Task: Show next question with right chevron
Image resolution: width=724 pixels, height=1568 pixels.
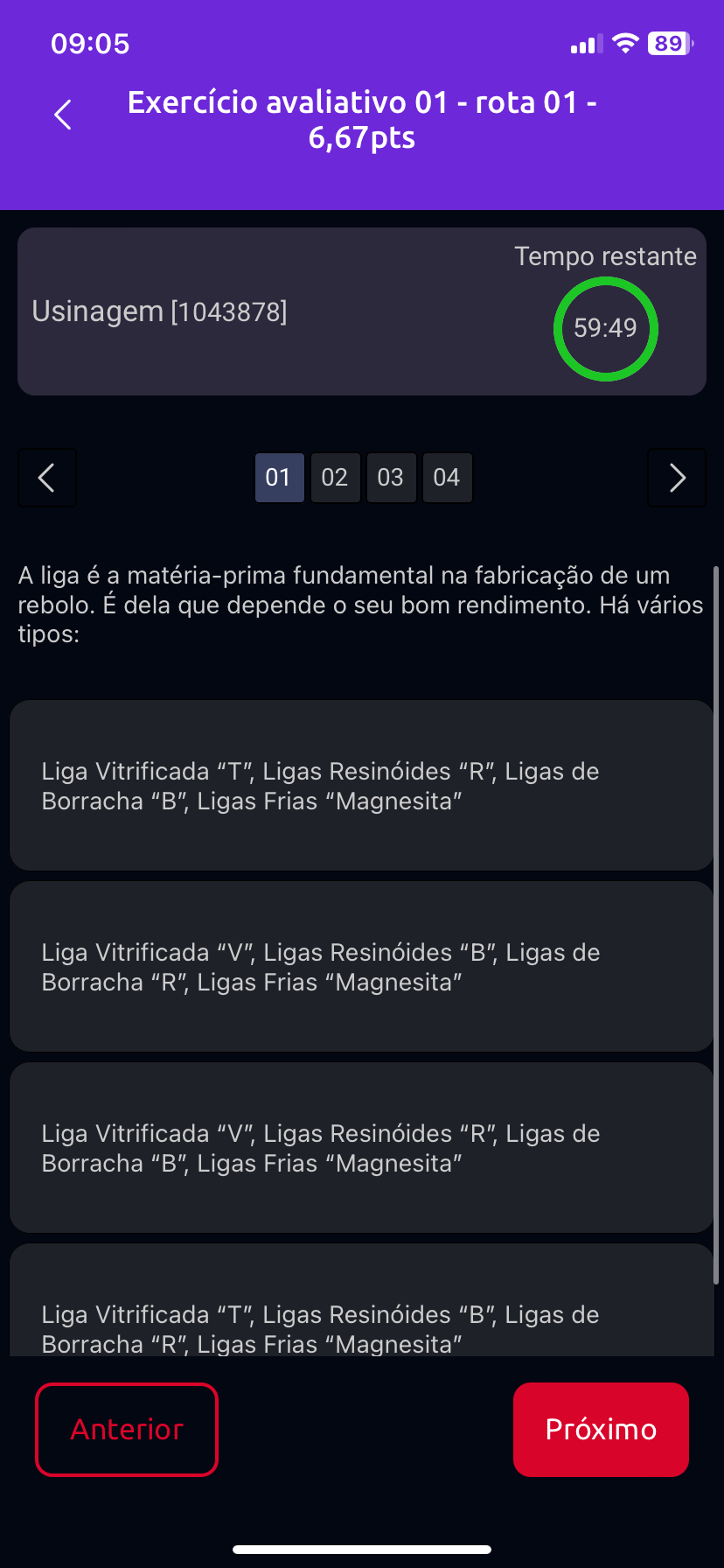Action: point(677,478)
